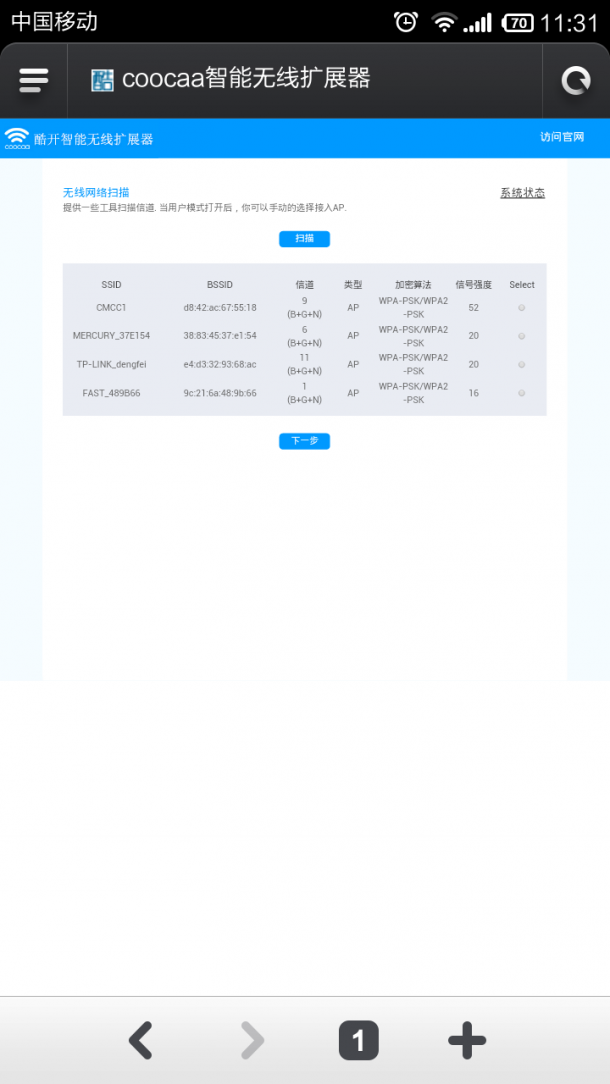610x1084 pixels.
Task: Add a new browser tab
Action: coord(467,1040)
